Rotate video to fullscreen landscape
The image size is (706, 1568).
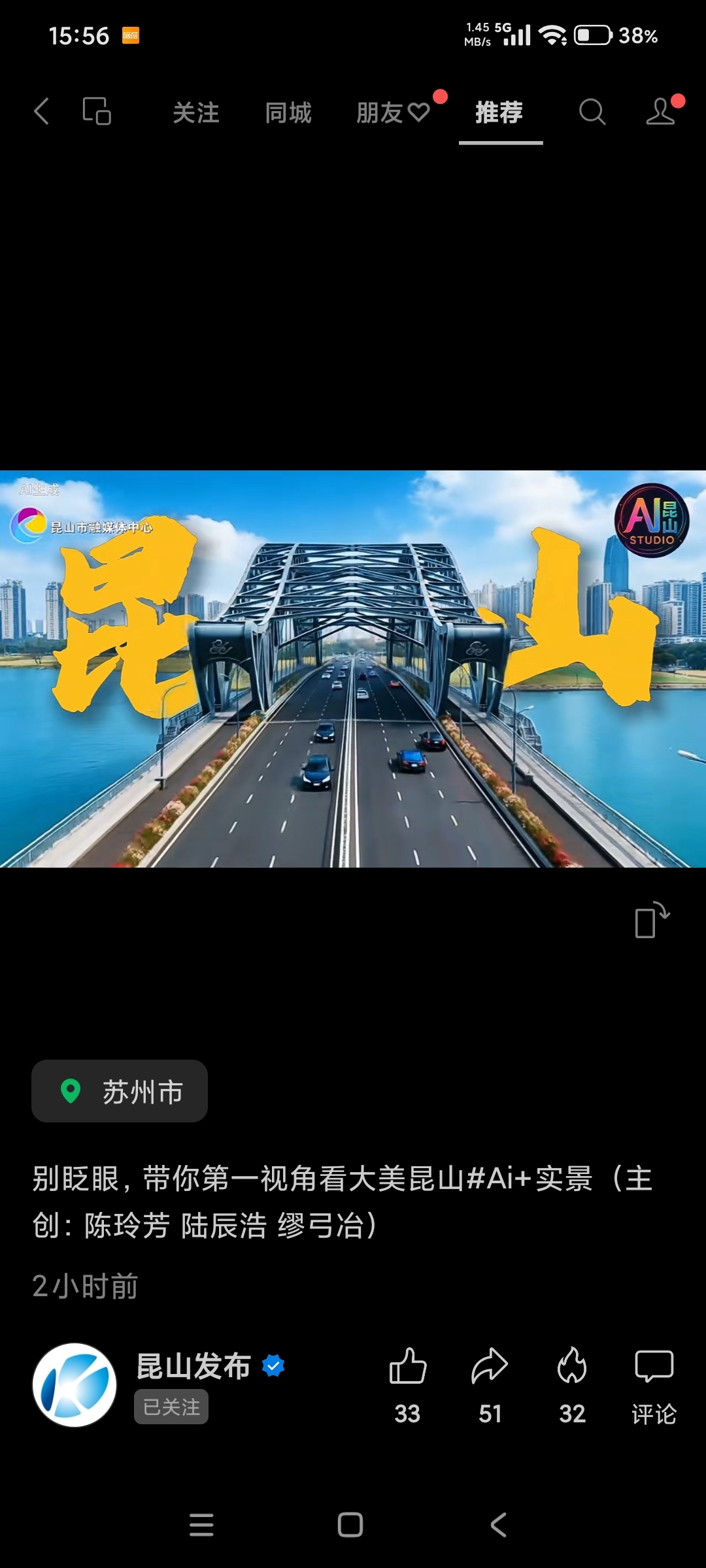click(652, 921)
